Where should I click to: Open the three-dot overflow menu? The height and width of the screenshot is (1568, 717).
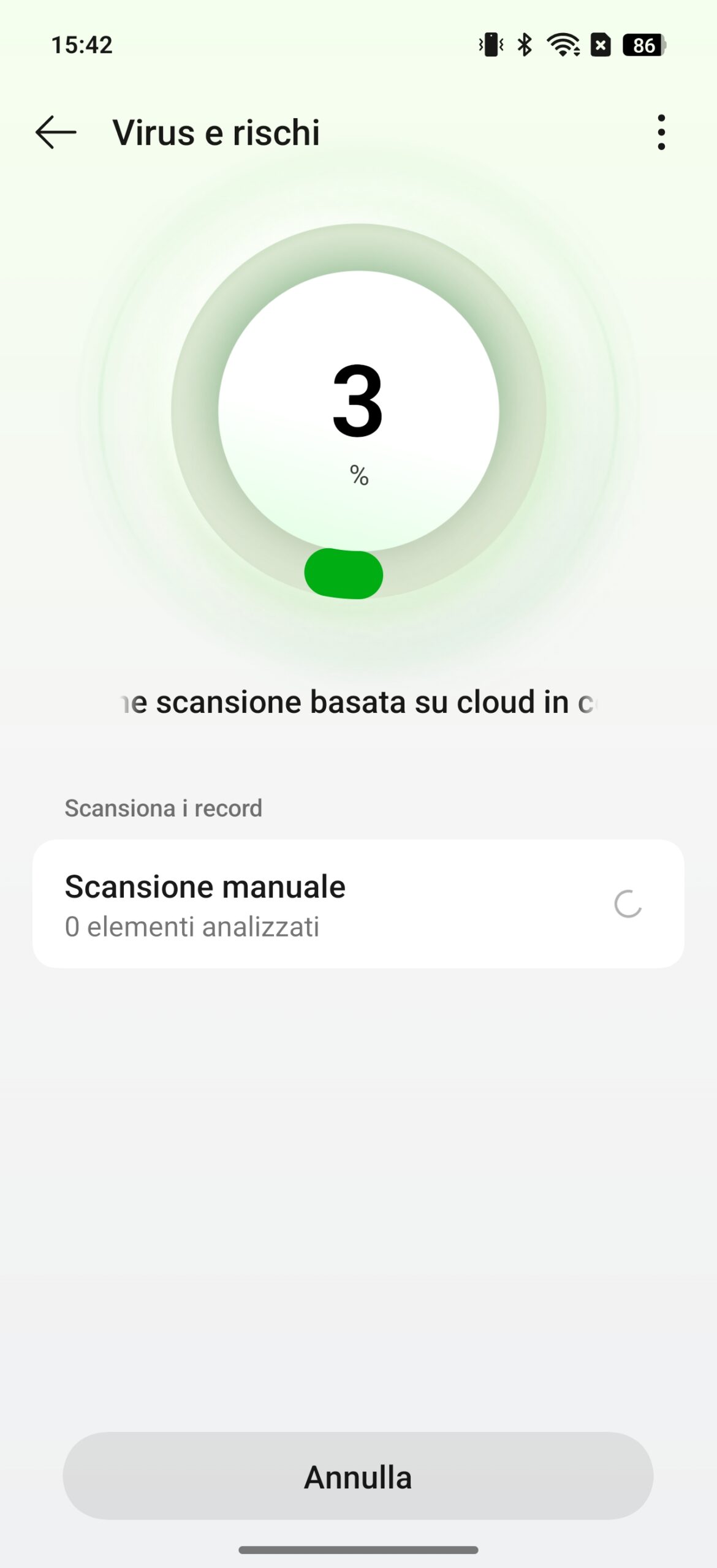[661, 132]
